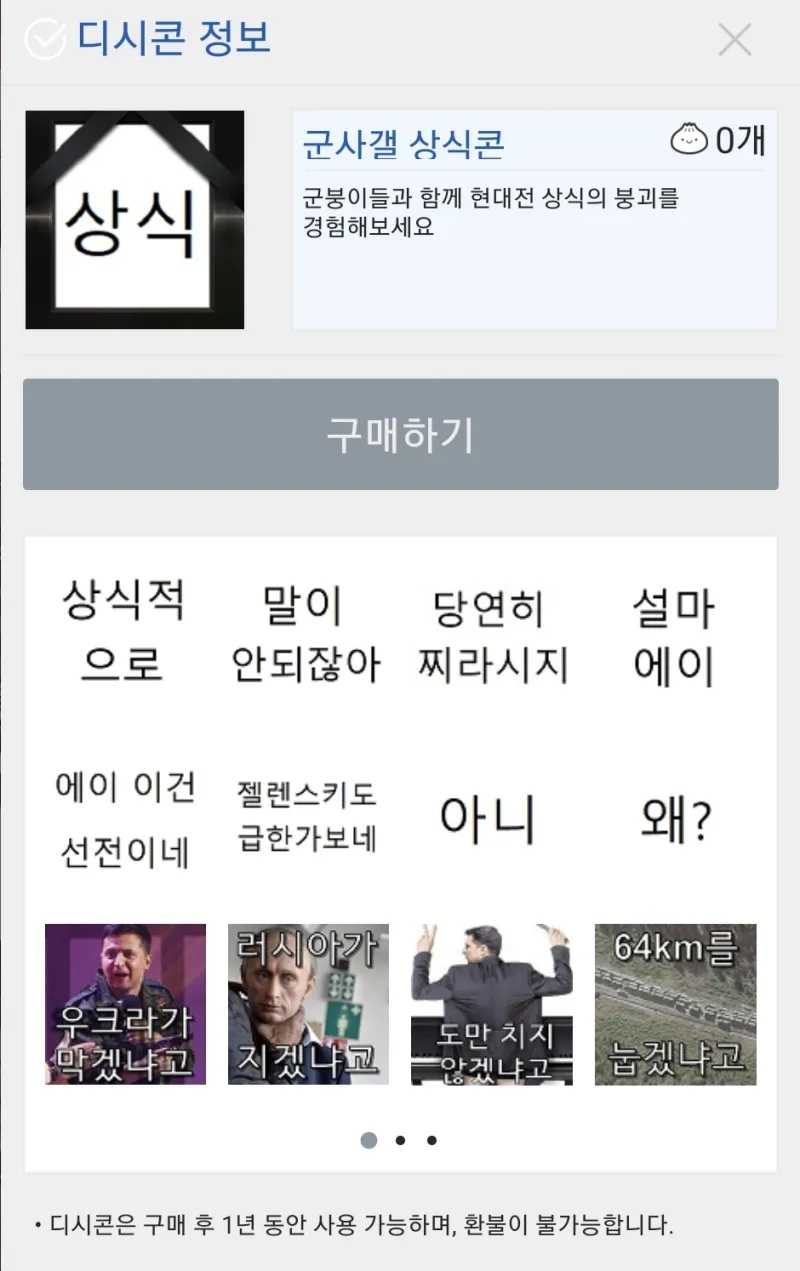
Task: View the 설마 에이 sticker
Action: tap(675, 633)
